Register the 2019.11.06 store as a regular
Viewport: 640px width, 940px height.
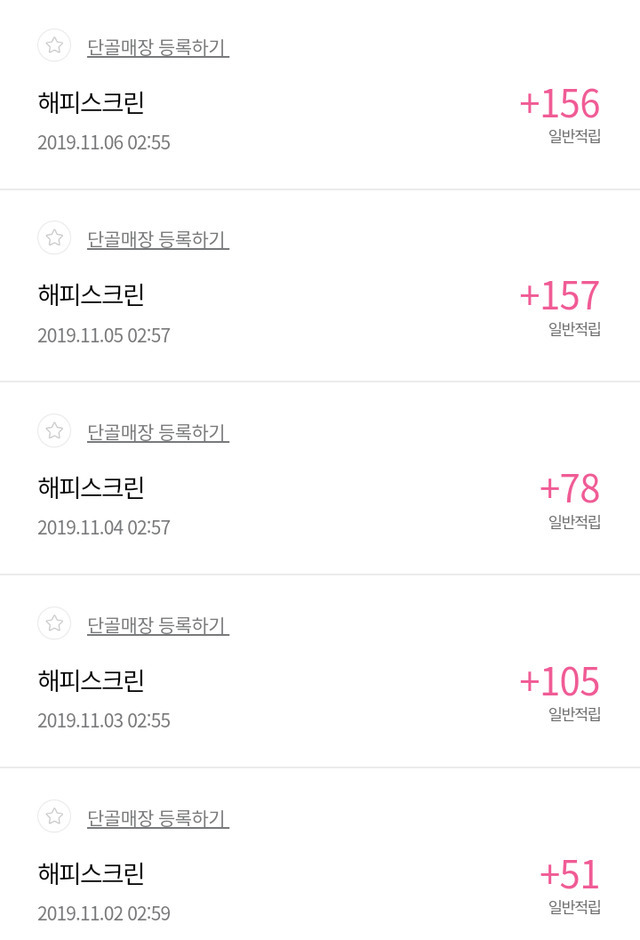(x=158, y=47)
